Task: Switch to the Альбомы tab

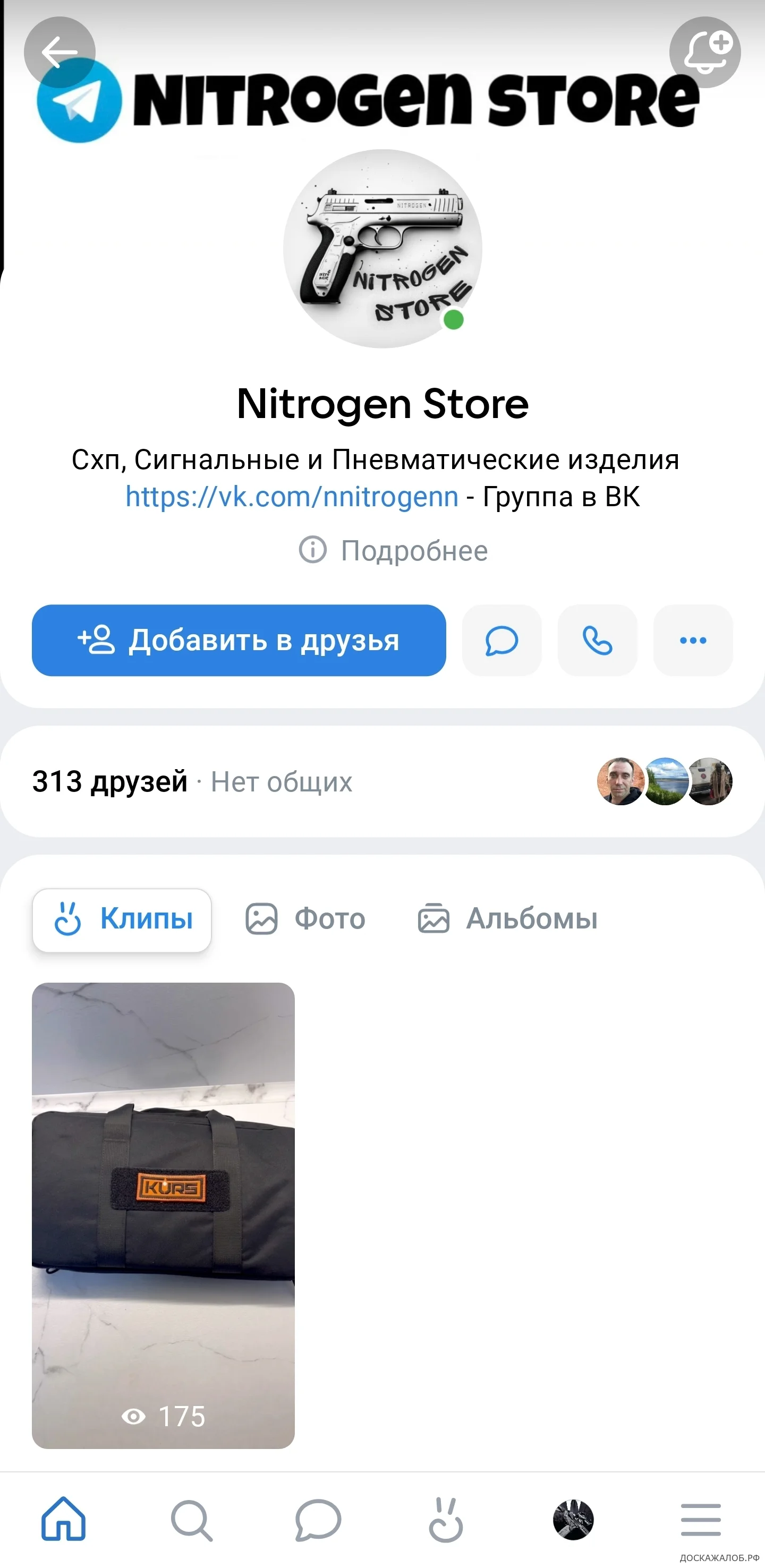Action: click(x=507, y=919)
